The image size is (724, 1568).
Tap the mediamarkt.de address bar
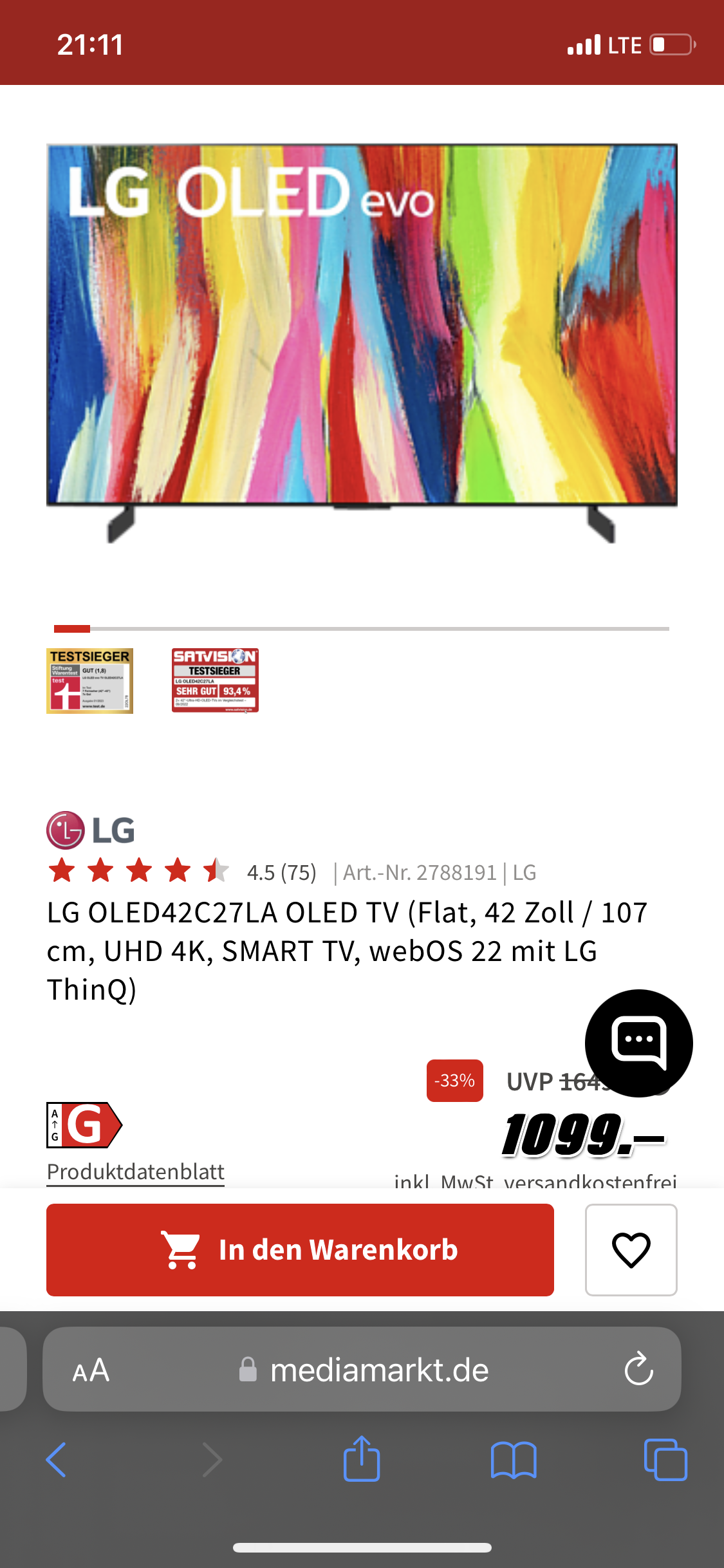pyautogui.click(x=378, y=1370)
